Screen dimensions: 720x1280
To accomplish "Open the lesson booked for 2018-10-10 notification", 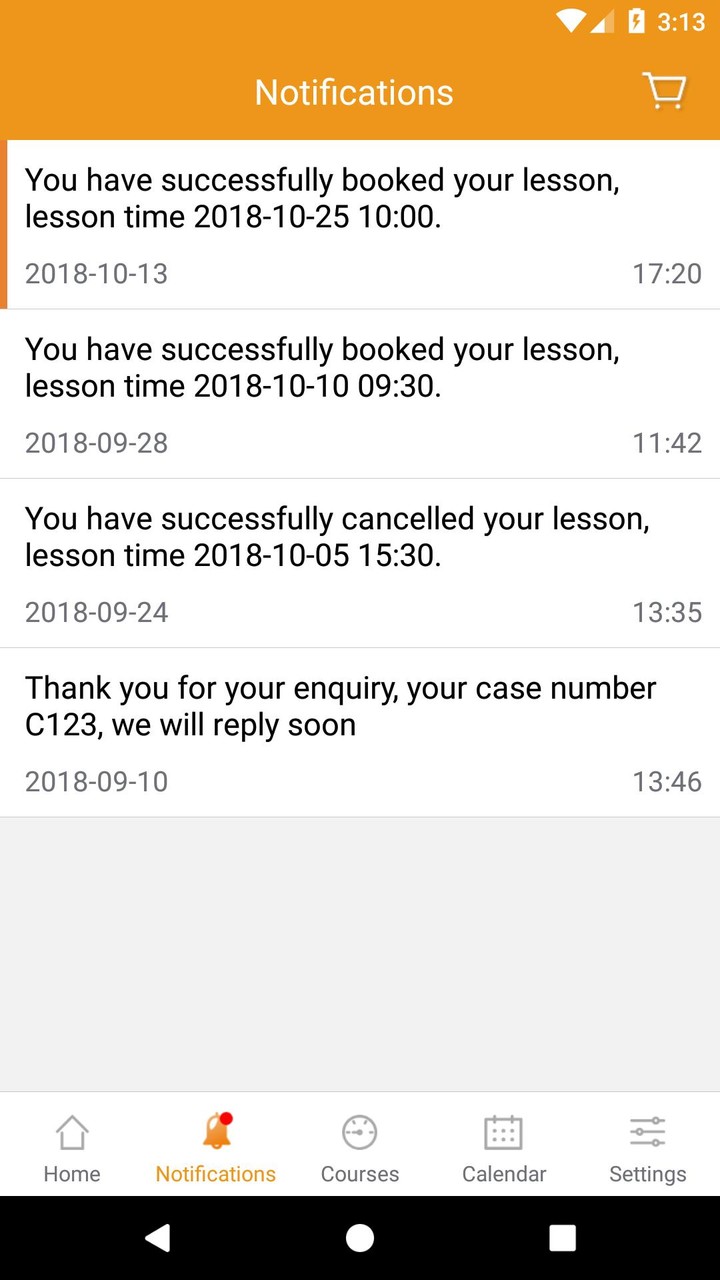I will 360,394.
